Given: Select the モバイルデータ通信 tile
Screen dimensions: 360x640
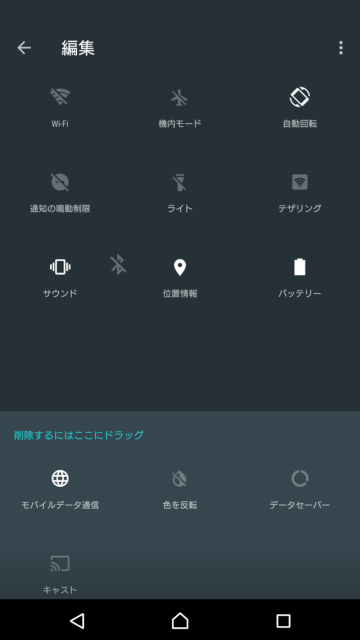Looking at the screenshot, I should [60, 489].
